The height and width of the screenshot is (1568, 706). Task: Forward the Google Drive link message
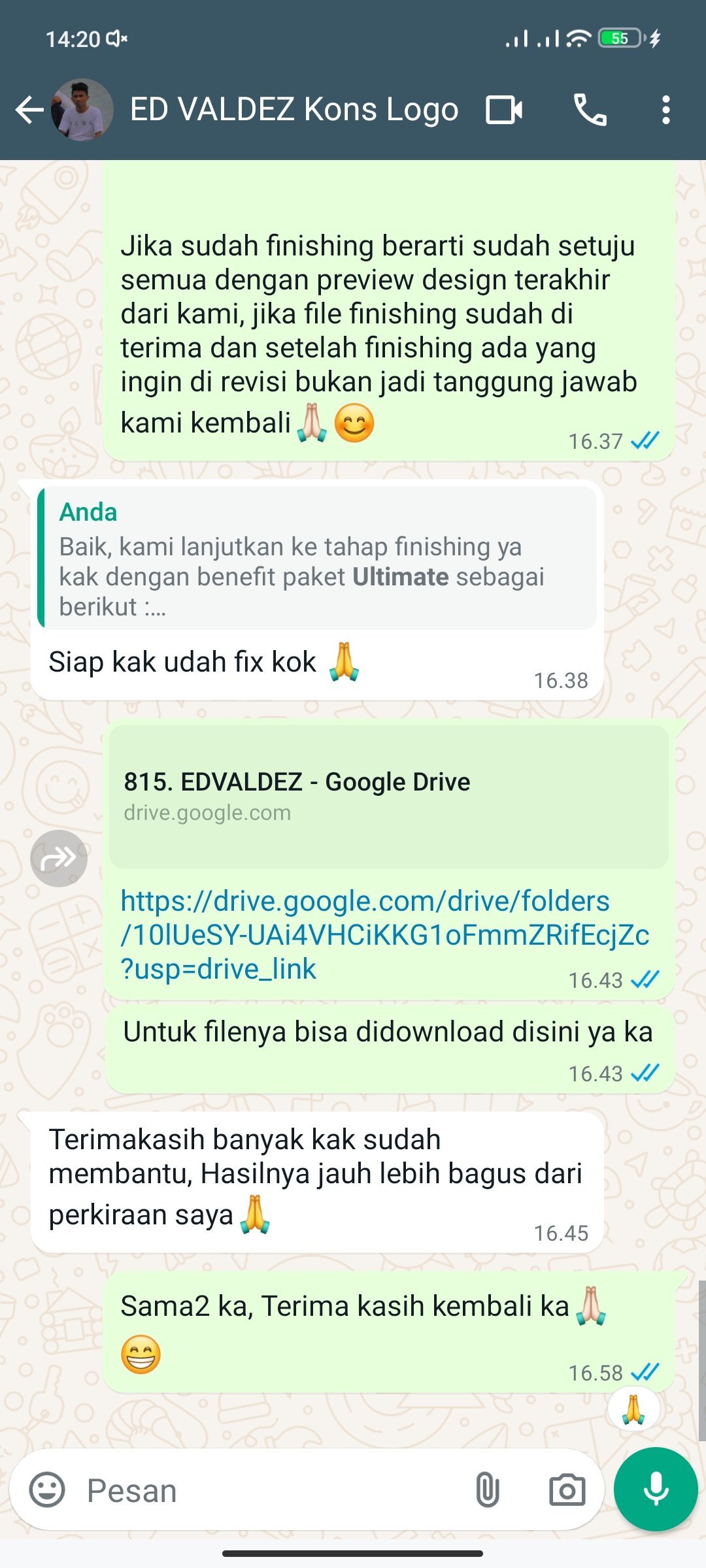click(x=59, y=858)
